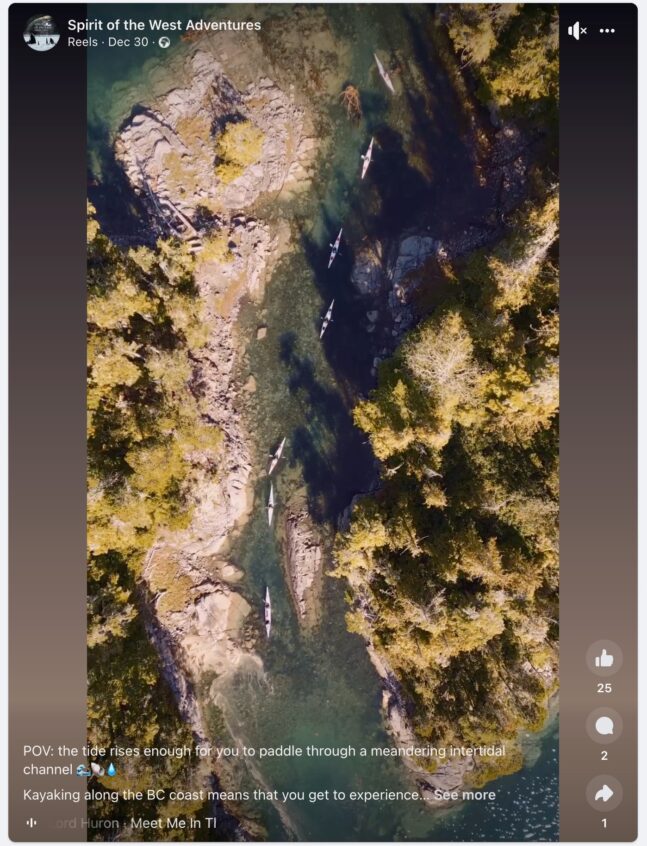Unmute the reel's sound
The width and height of the screenshot is (647, 846).
(577, 31)
